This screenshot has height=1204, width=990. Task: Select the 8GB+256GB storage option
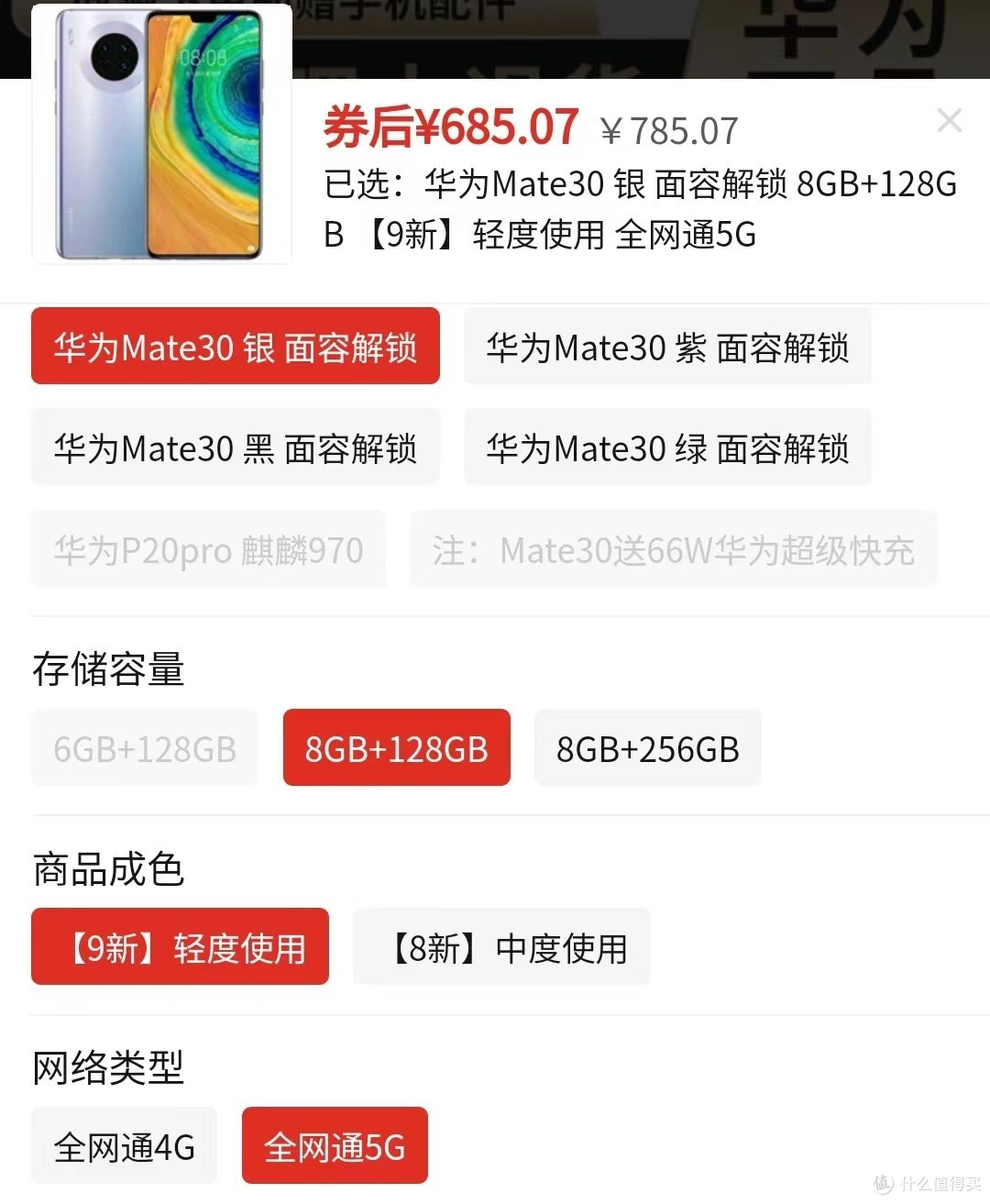click(x=647, y=748)
